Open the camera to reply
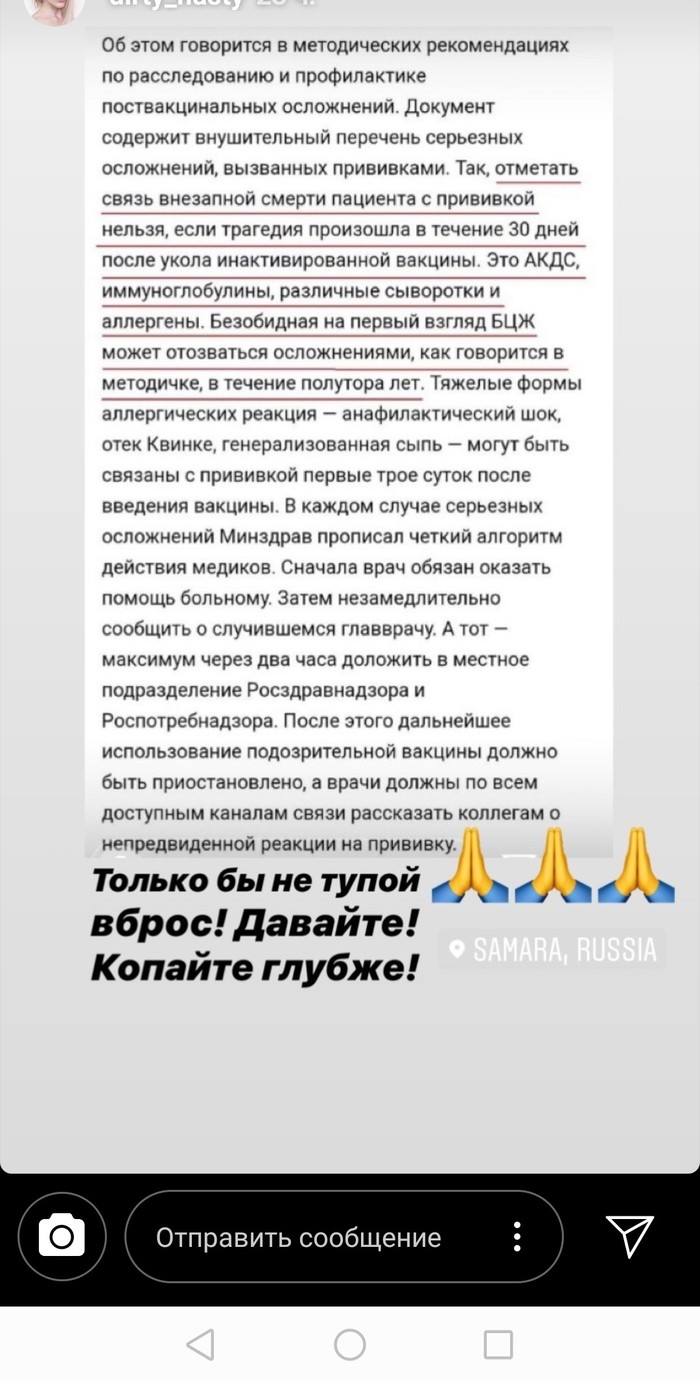This screenshot has width=700, height=1383. click(x=61, y=1237)
